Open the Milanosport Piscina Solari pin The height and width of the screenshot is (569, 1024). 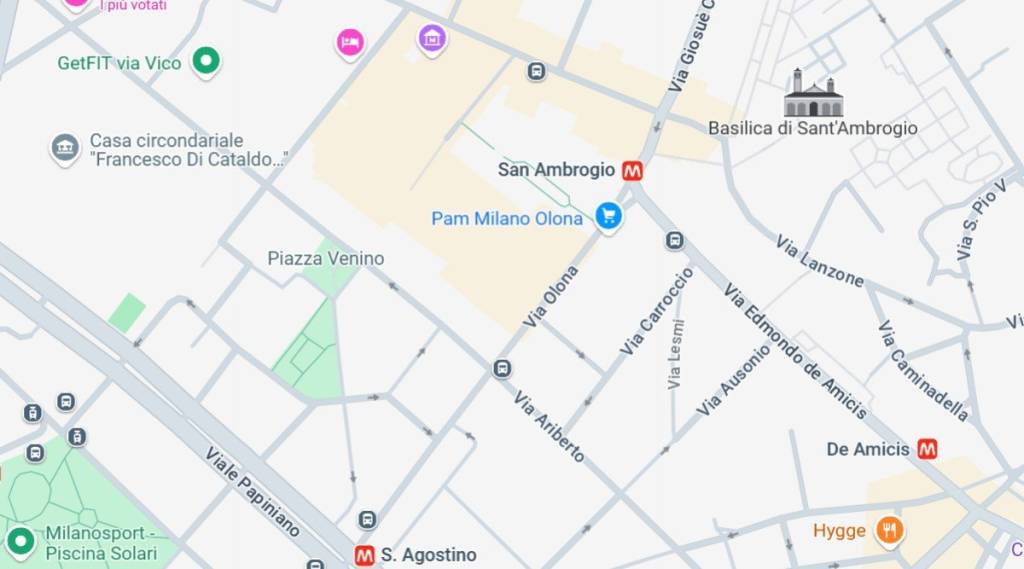(20, 542)
